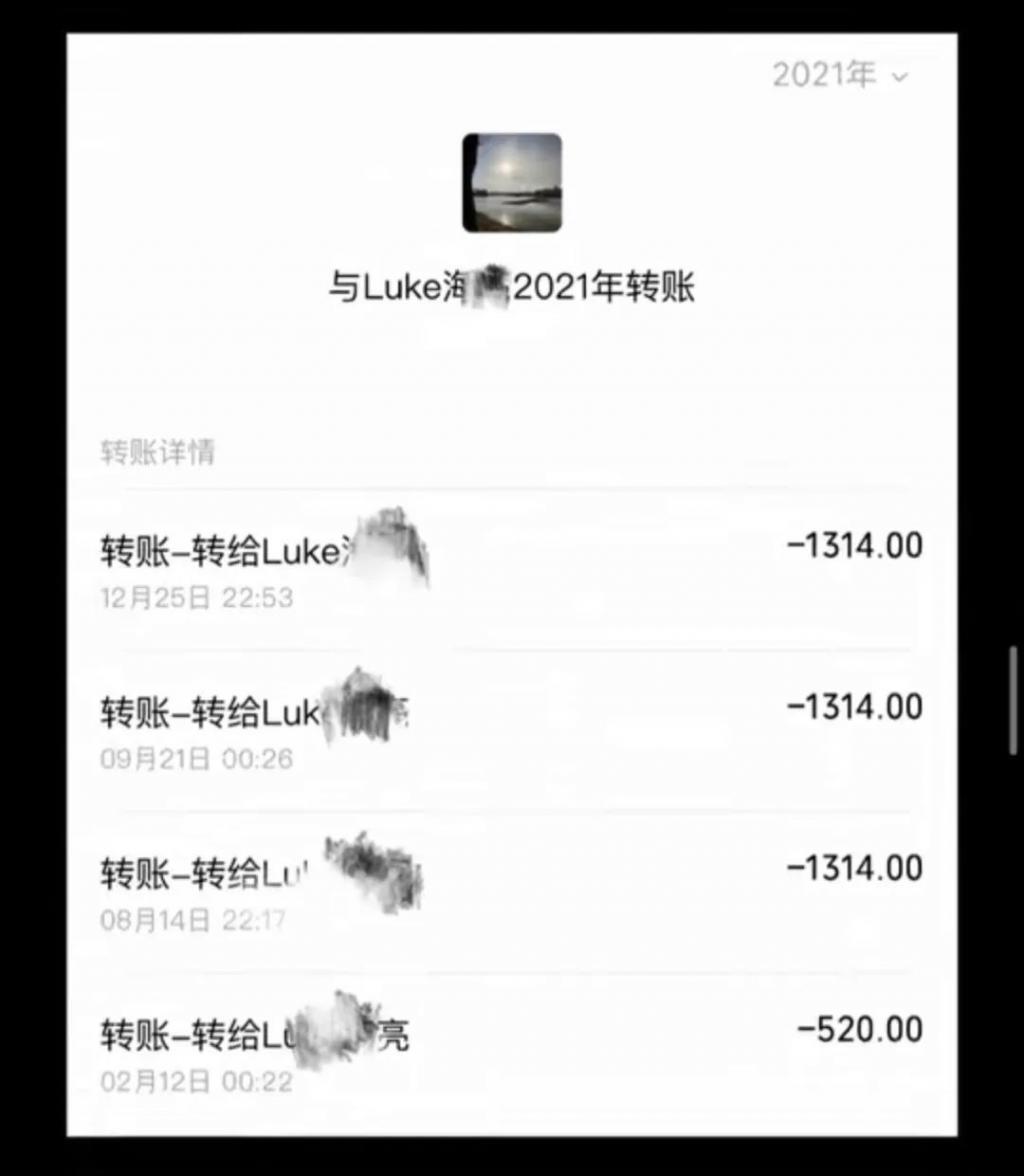Select the 转账-转给Lu 亮 row label
Image resolution: width=1024 pixels, height=1176 pixels.
250,1029
